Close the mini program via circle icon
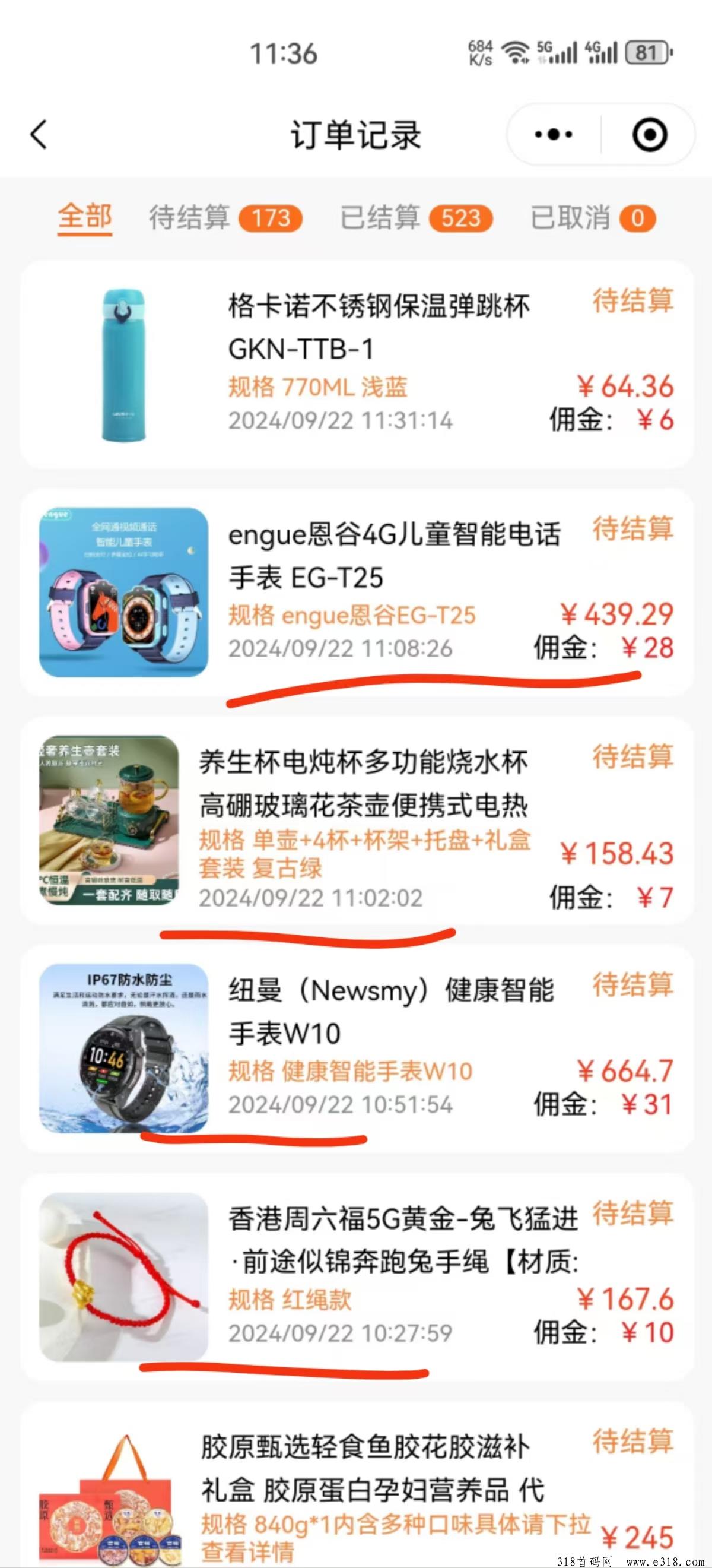 [x=649, y=135]
